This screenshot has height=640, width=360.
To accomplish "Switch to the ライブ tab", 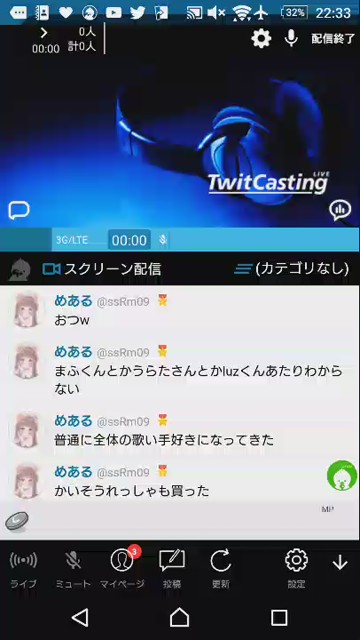I will click(23, 569).
